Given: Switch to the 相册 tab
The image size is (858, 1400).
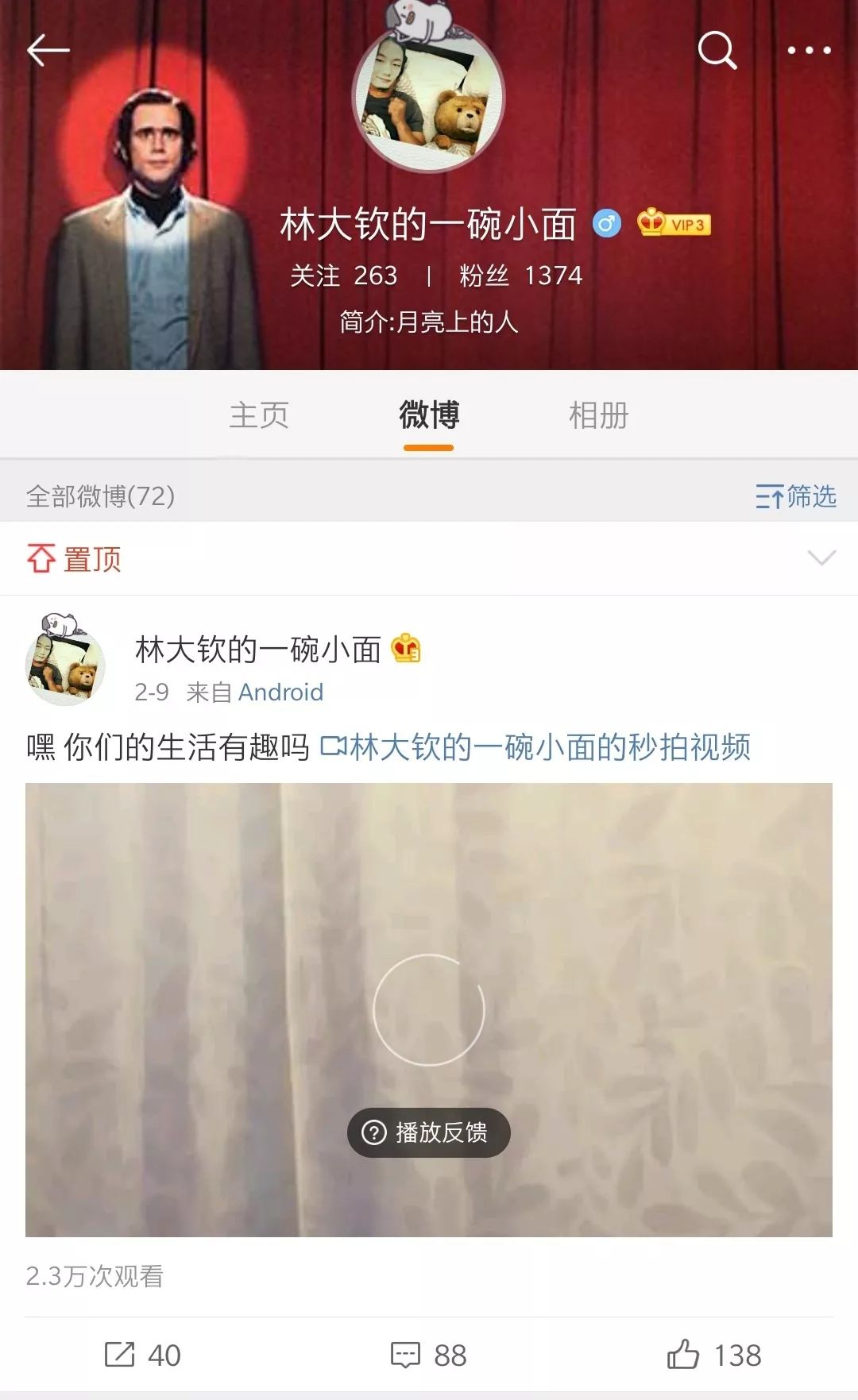Looking at the screenshot, I should (x=598, y=415).
